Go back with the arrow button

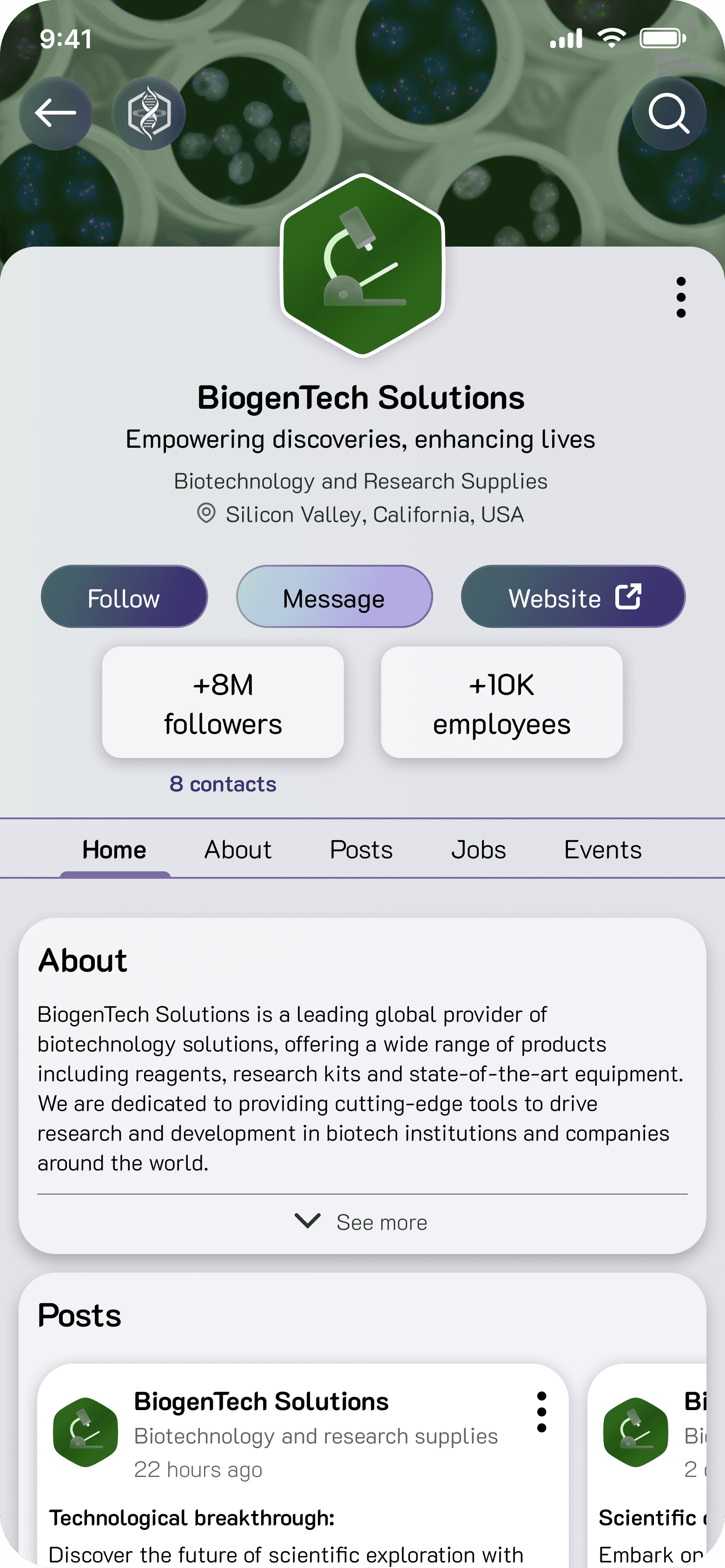(55, 113)
